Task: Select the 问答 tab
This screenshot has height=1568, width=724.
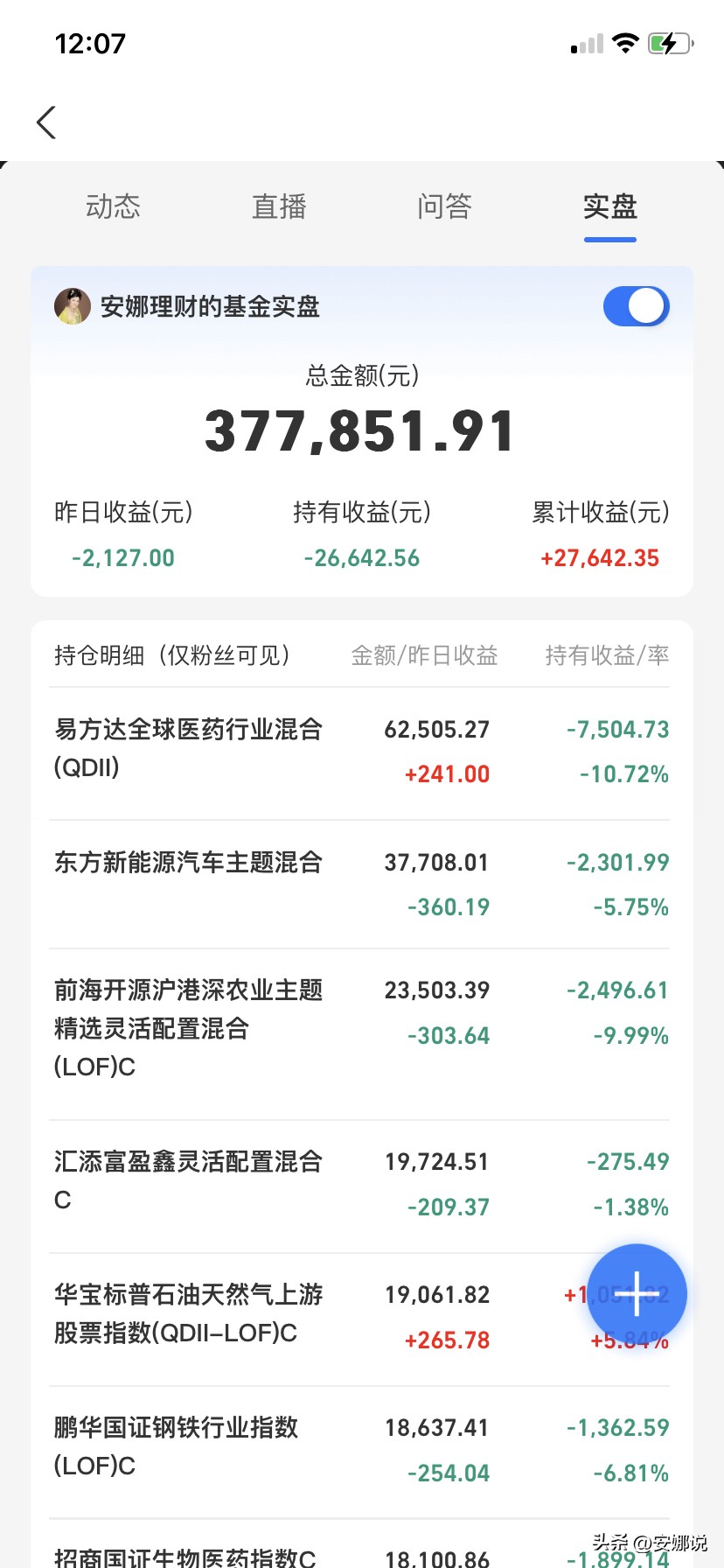Action: [x=443, y=206]
